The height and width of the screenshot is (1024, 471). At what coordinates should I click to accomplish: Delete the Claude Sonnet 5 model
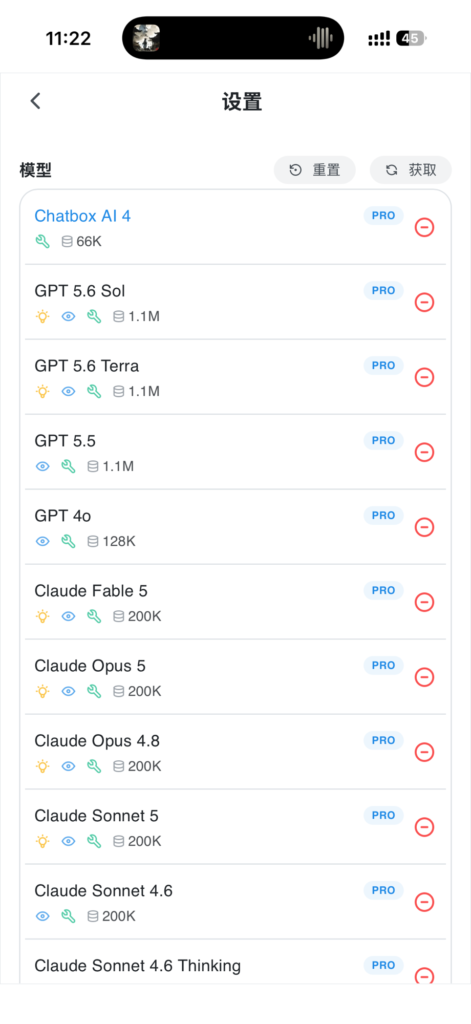pos(425,827)
